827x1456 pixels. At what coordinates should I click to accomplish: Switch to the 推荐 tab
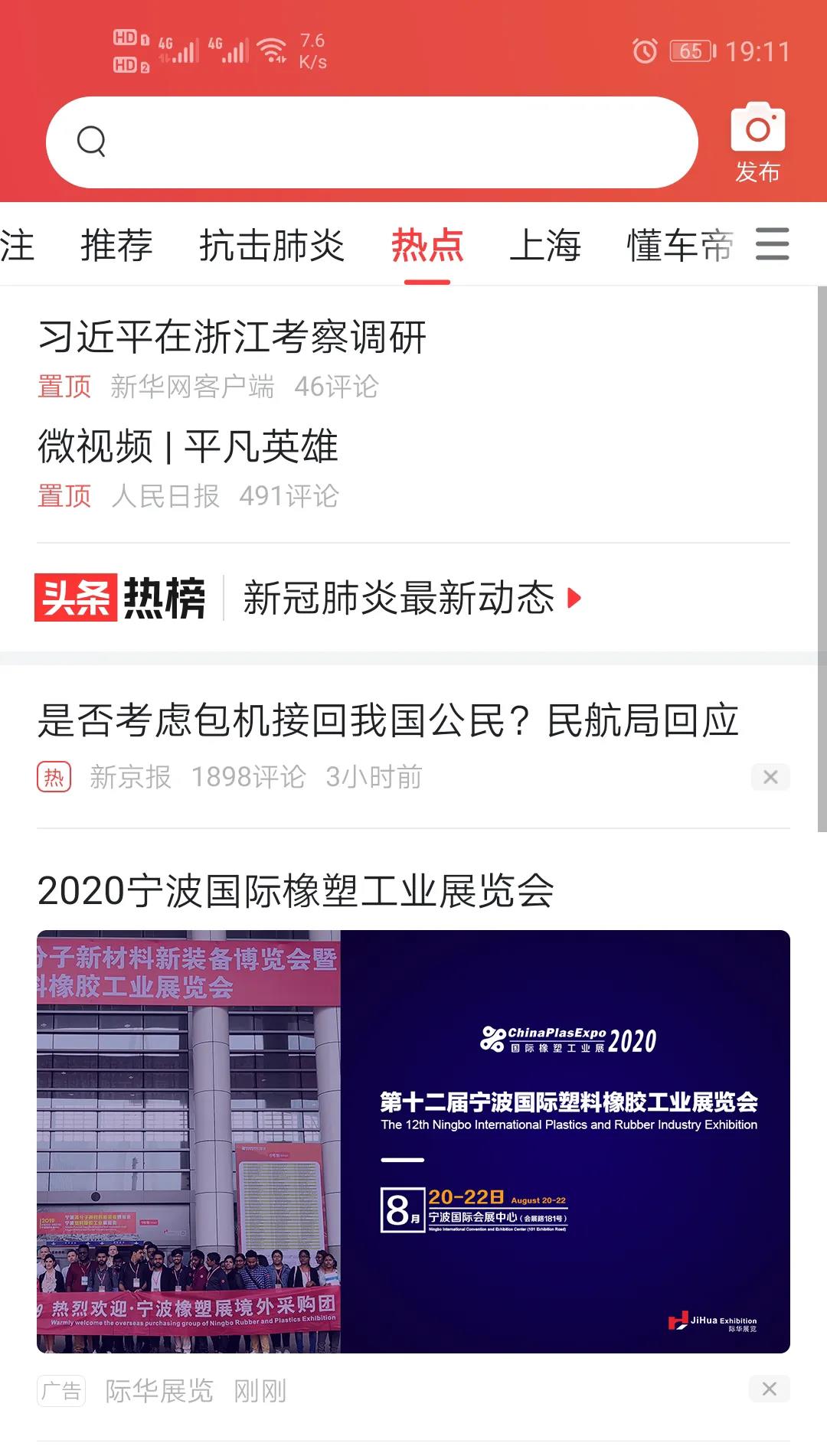coord(116,245)
